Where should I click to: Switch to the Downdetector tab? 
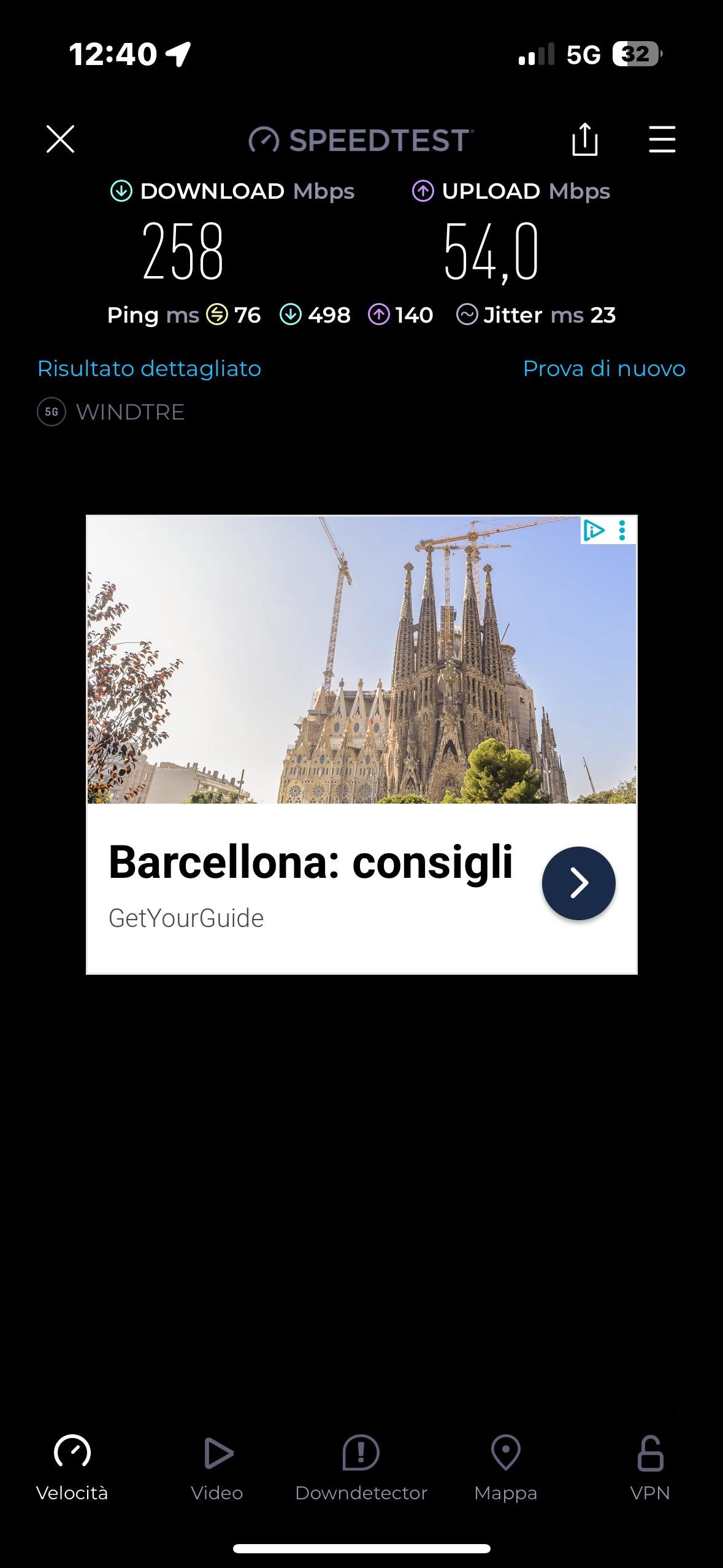click(361, 1467)
